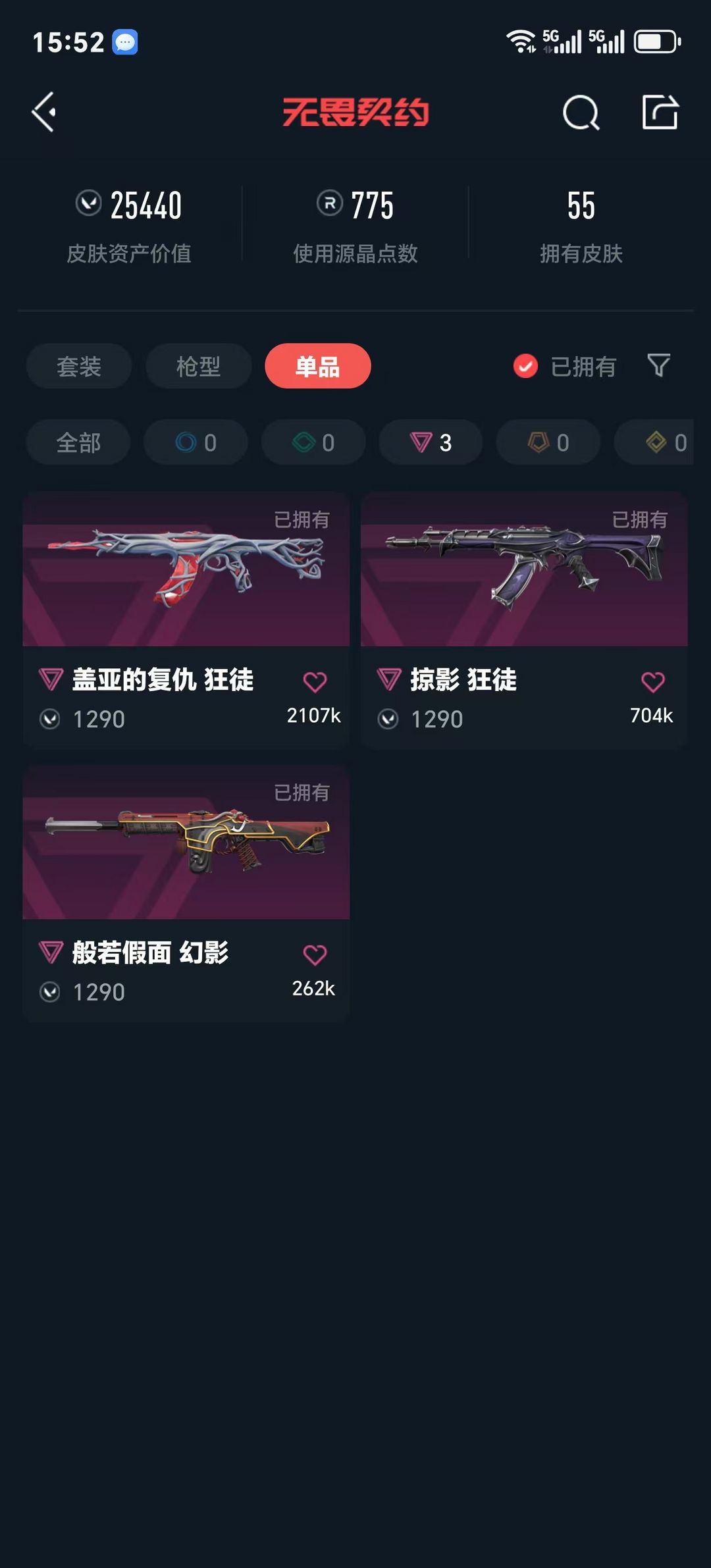Filter by the green diamond rarity chip

click(x=313, y=442)
